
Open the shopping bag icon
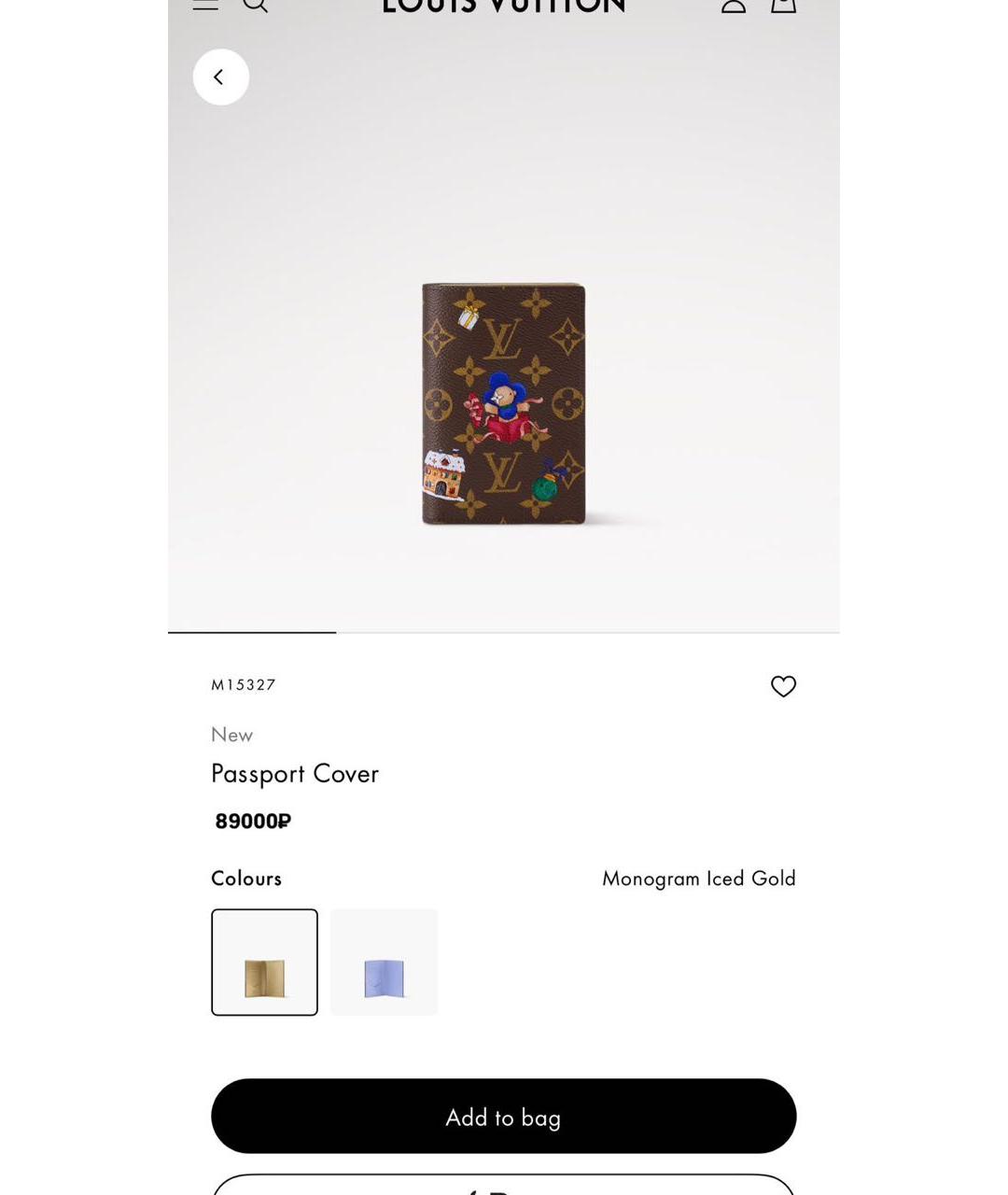(x=783, y=5)
